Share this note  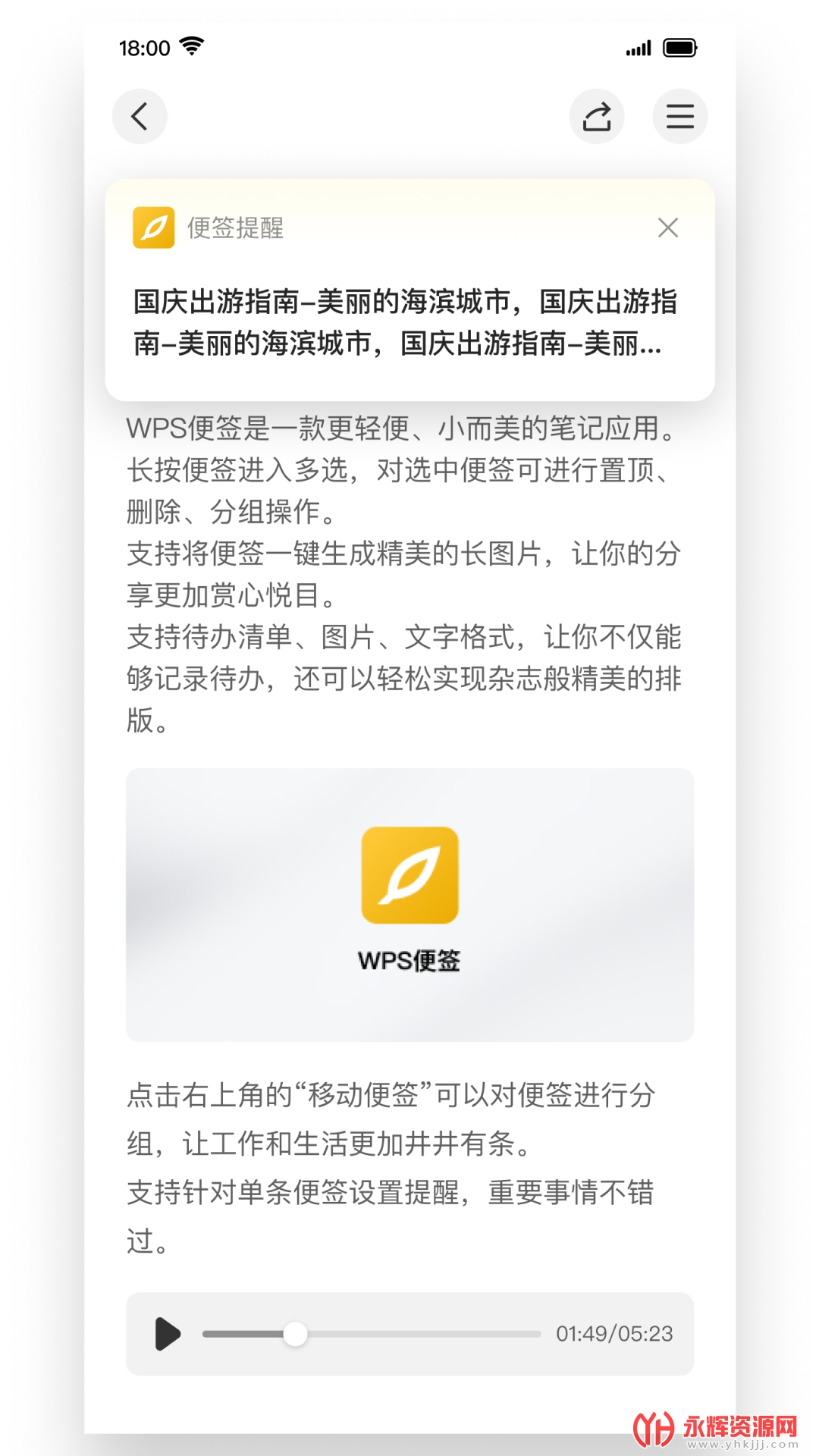[x=597, y=117]
